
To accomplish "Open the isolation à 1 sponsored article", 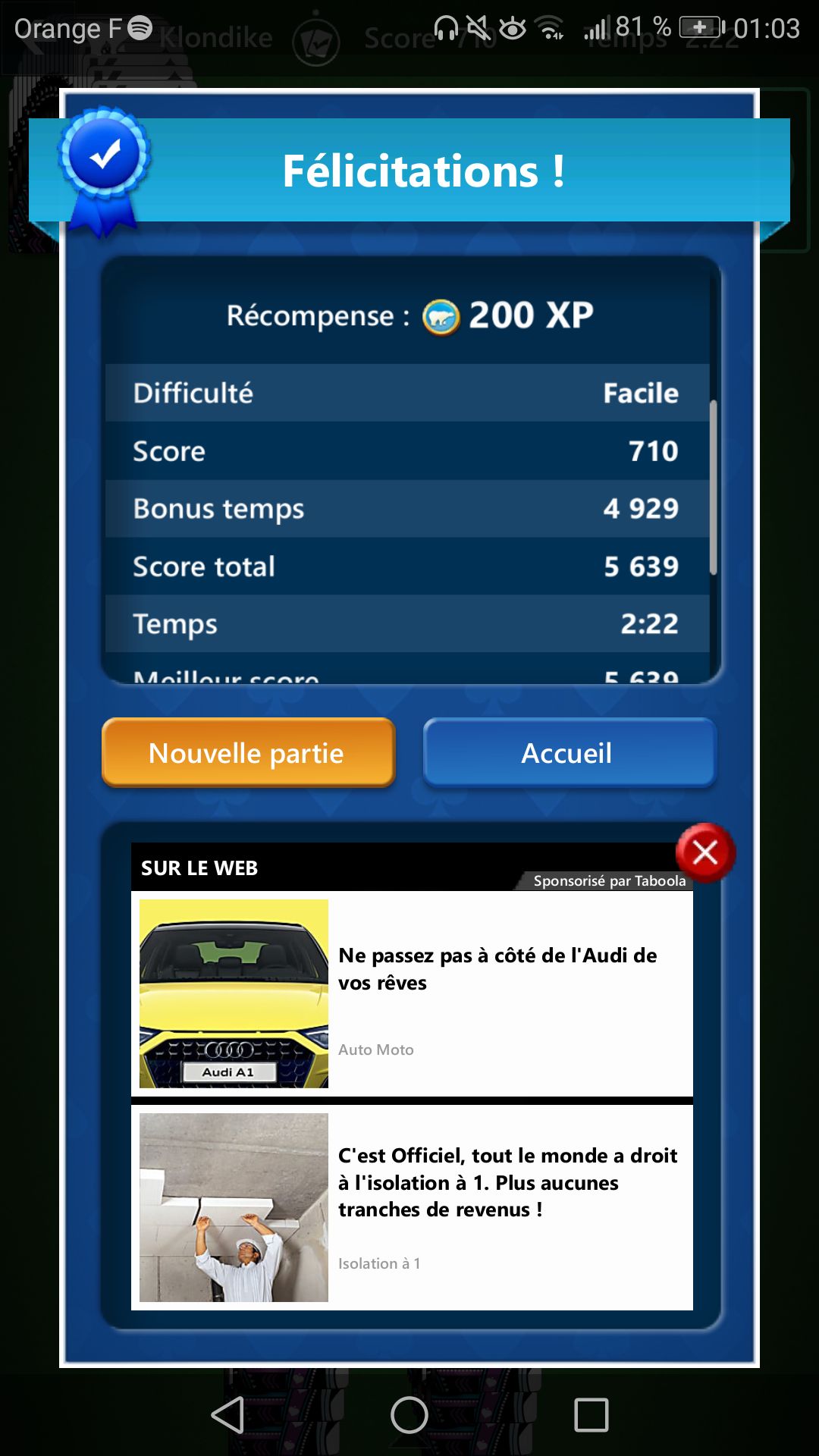I will click(x=412, y=1207).
